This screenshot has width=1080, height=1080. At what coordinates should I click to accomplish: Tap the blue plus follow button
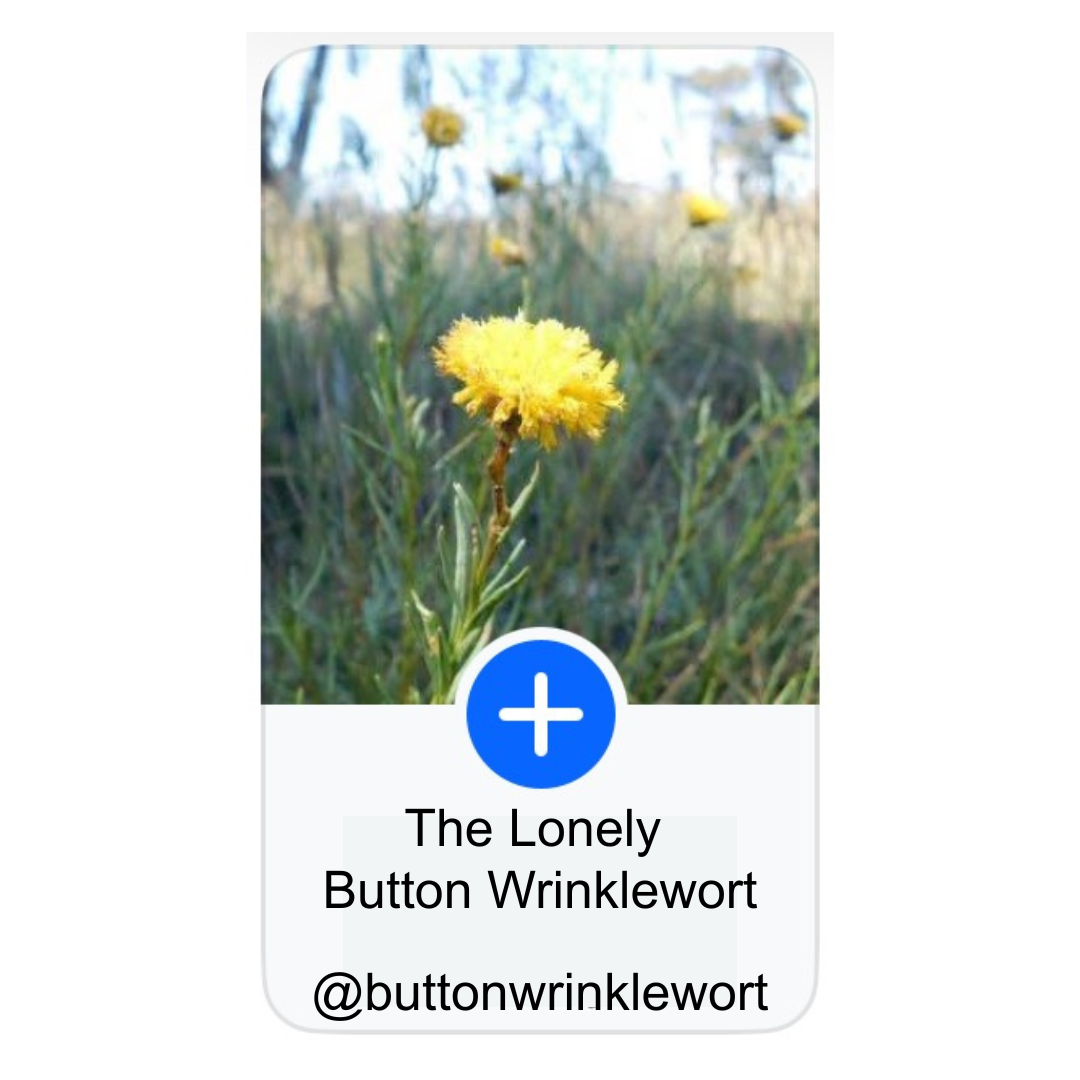tap(540, 714)
